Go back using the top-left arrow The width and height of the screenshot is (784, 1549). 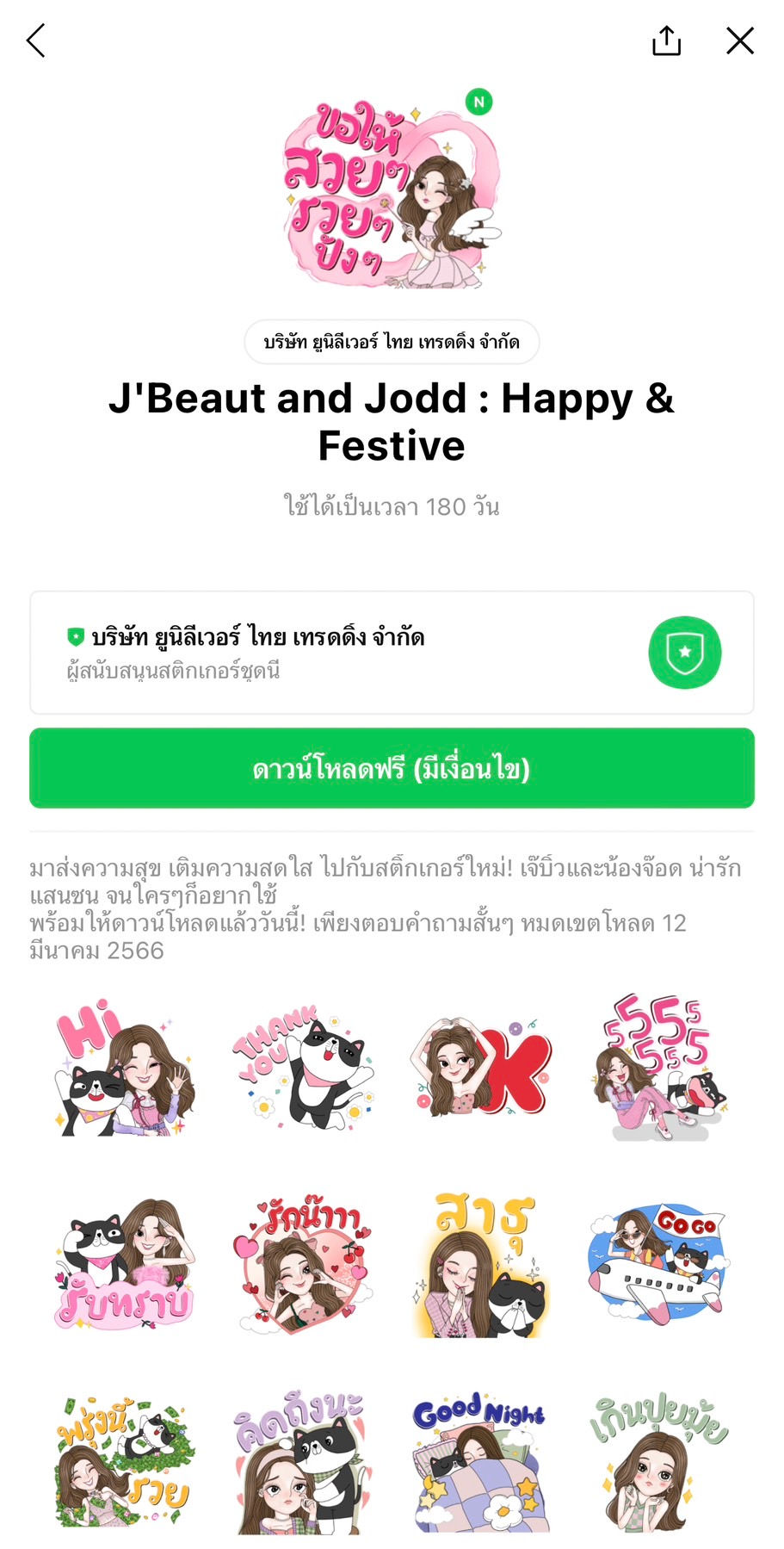pos(35,40)
